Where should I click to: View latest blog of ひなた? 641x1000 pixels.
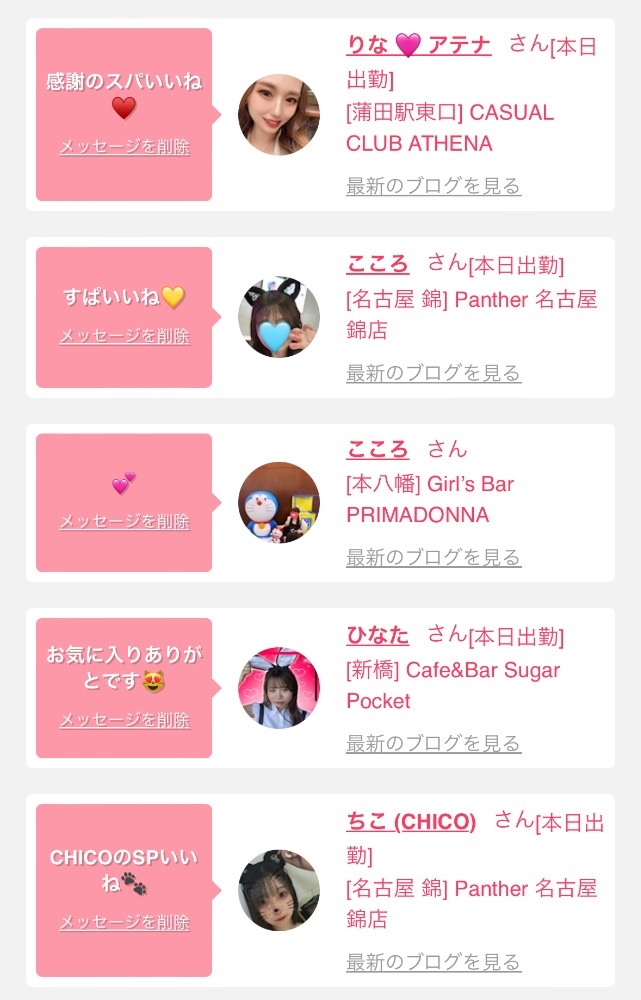point(433,744)
